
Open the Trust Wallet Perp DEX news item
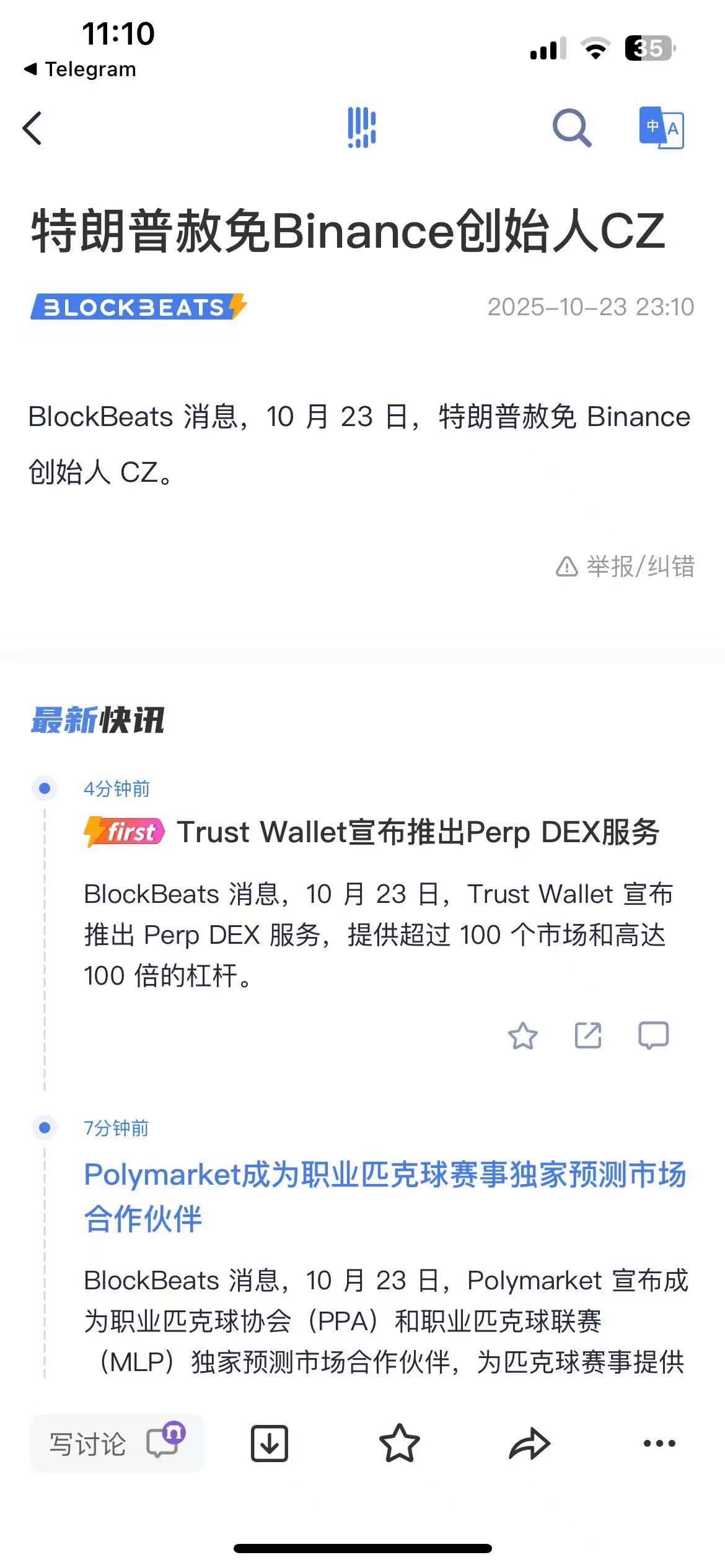point(418,832)
